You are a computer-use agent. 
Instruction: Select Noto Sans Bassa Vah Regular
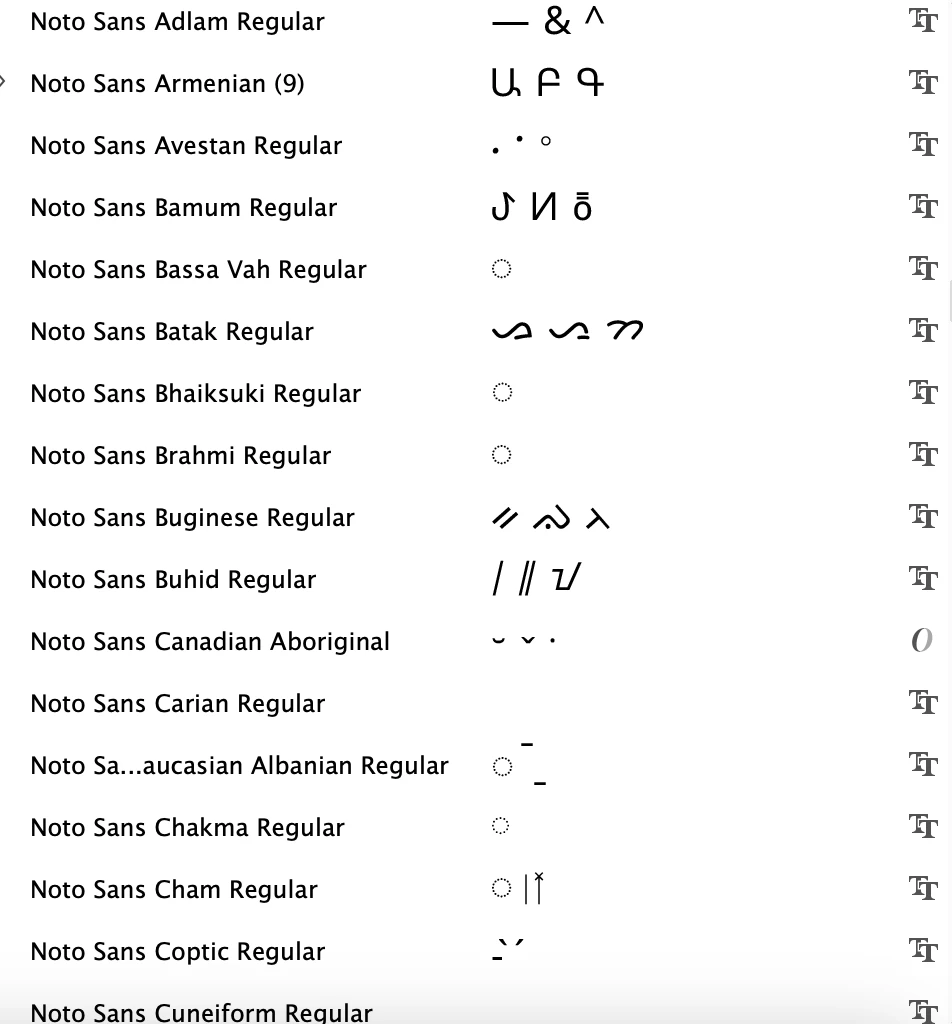point(198,270)
